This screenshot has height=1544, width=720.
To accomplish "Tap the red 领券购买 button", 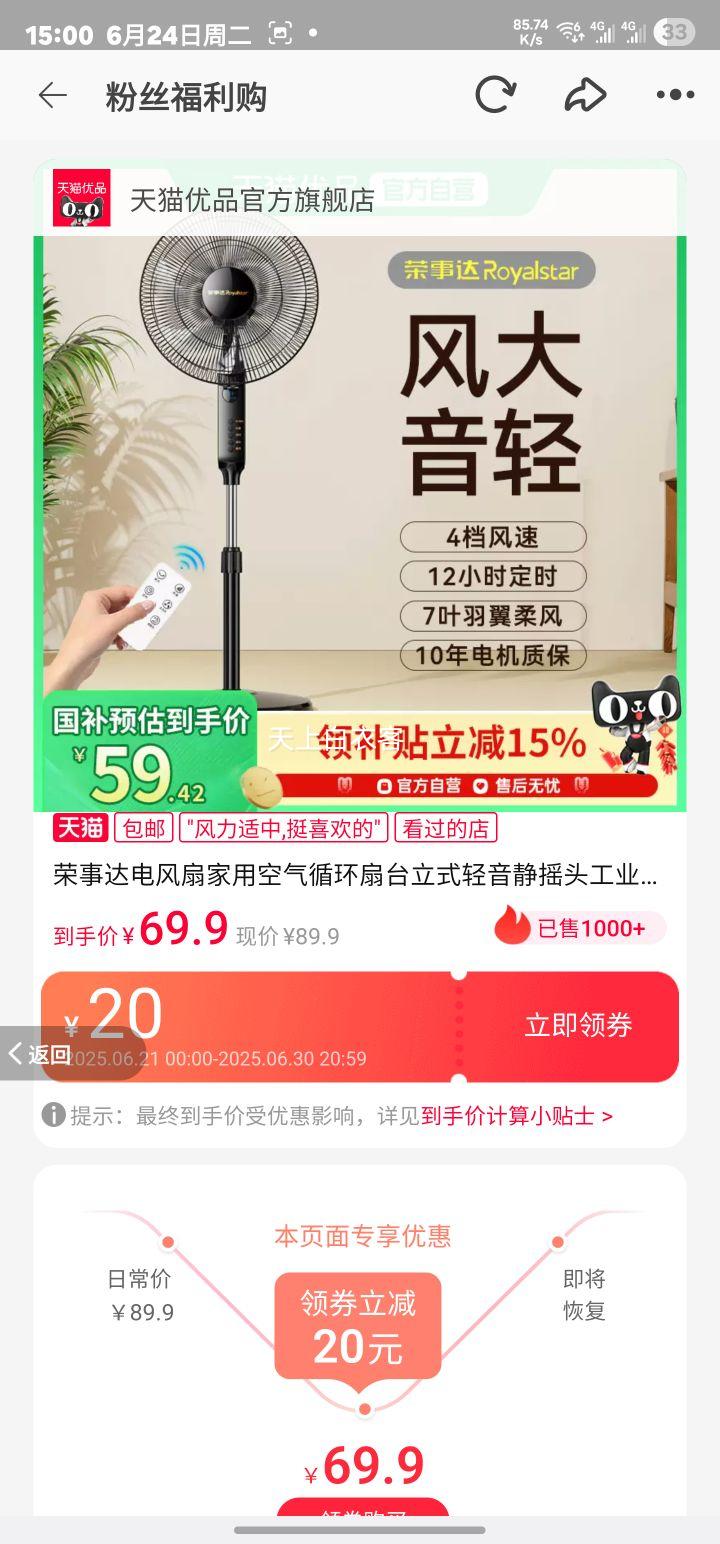I will click(362, 1510).
